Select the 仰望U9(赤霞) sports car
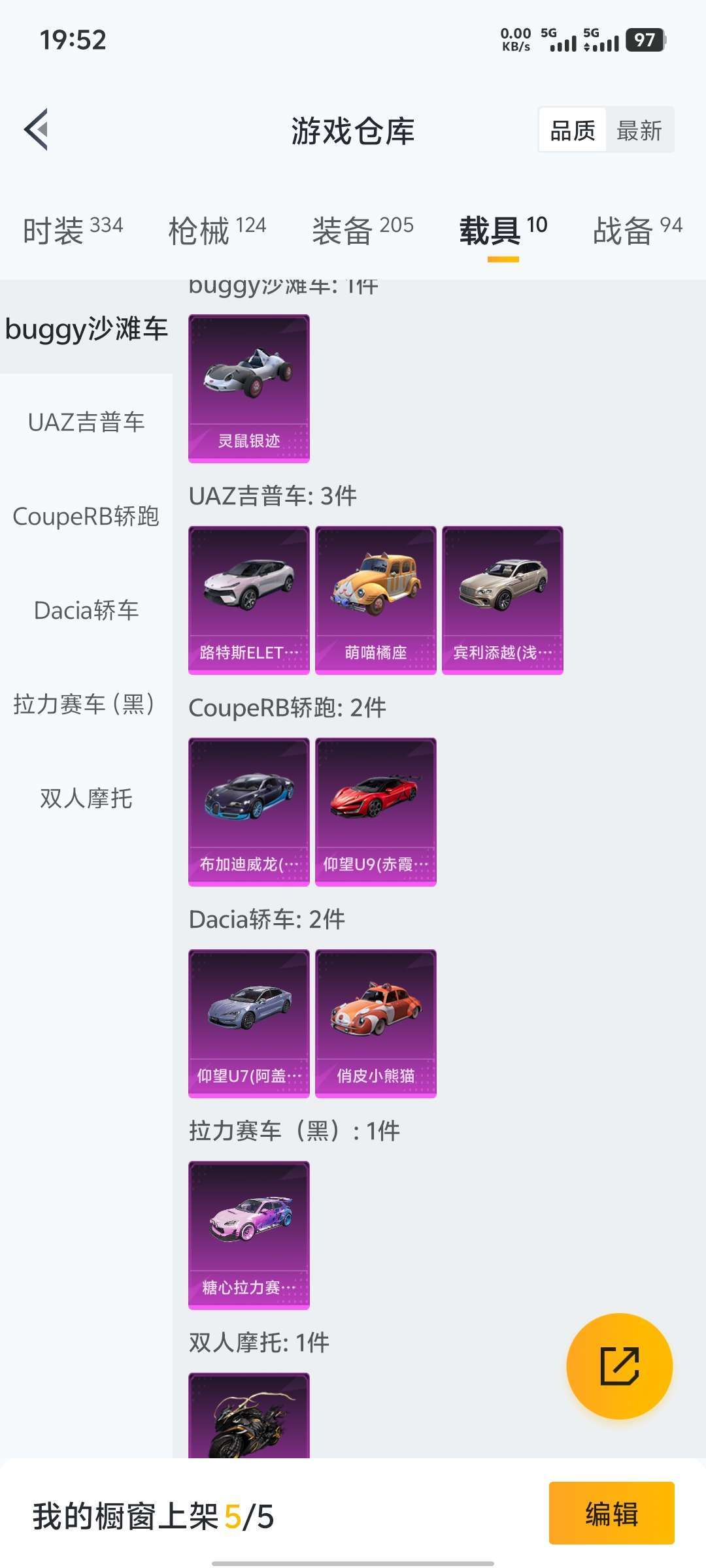This screenshot has height=1568, width=706. click(376, 810)
